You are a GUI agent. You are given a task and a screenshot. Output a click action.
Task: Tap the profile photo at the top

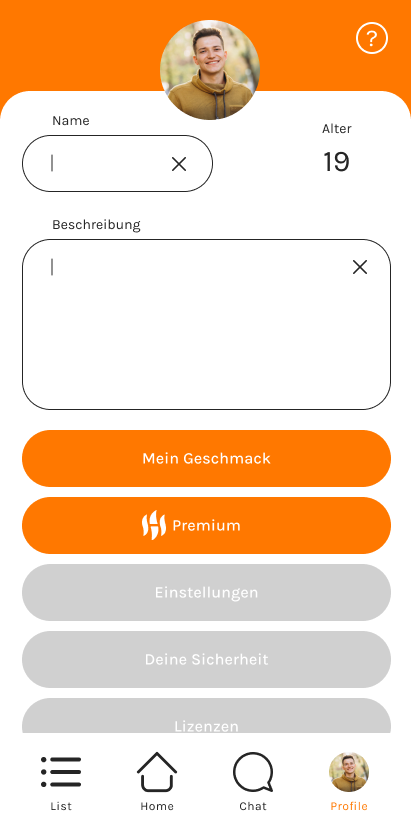pyautogui.click(x=209, y=70)
